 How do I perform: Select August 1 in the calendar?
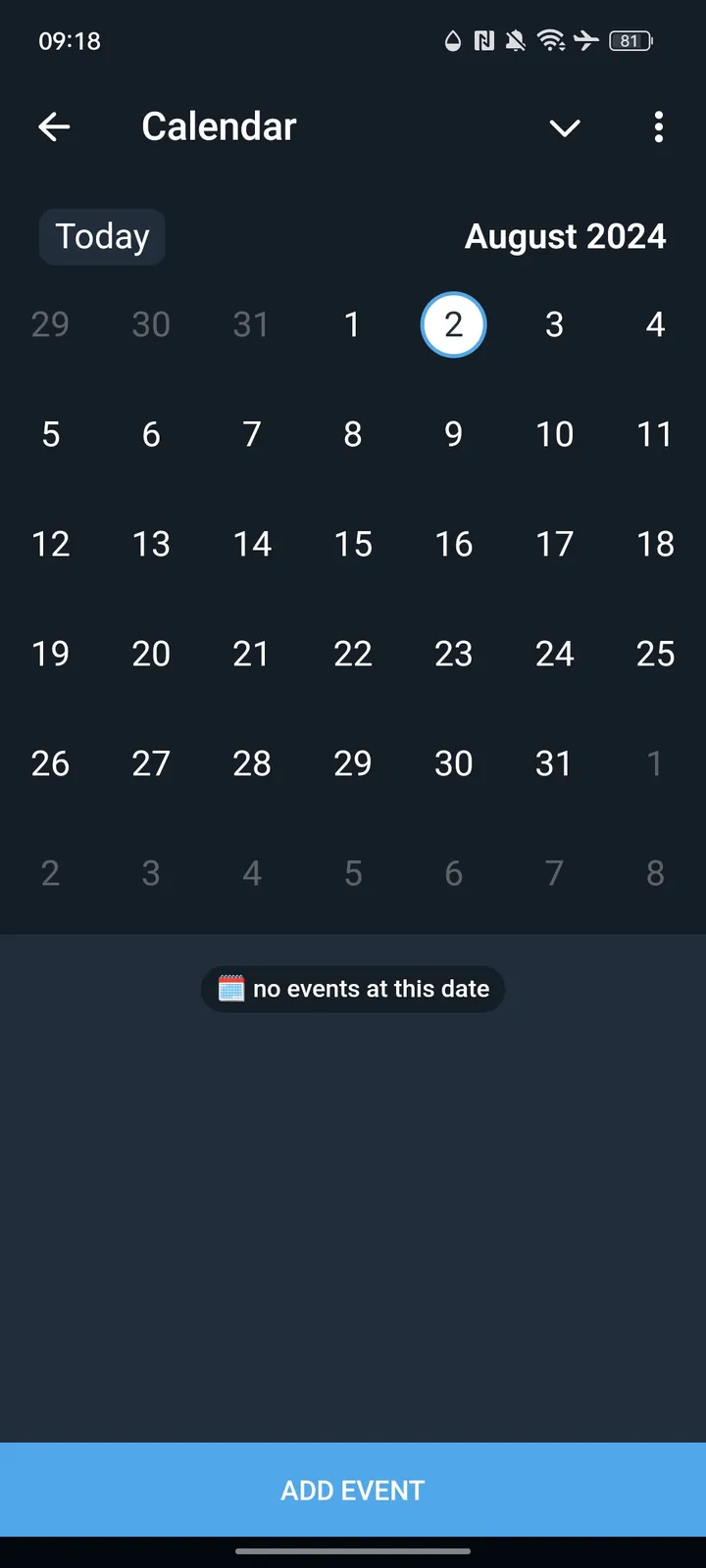tap(352, 324)
